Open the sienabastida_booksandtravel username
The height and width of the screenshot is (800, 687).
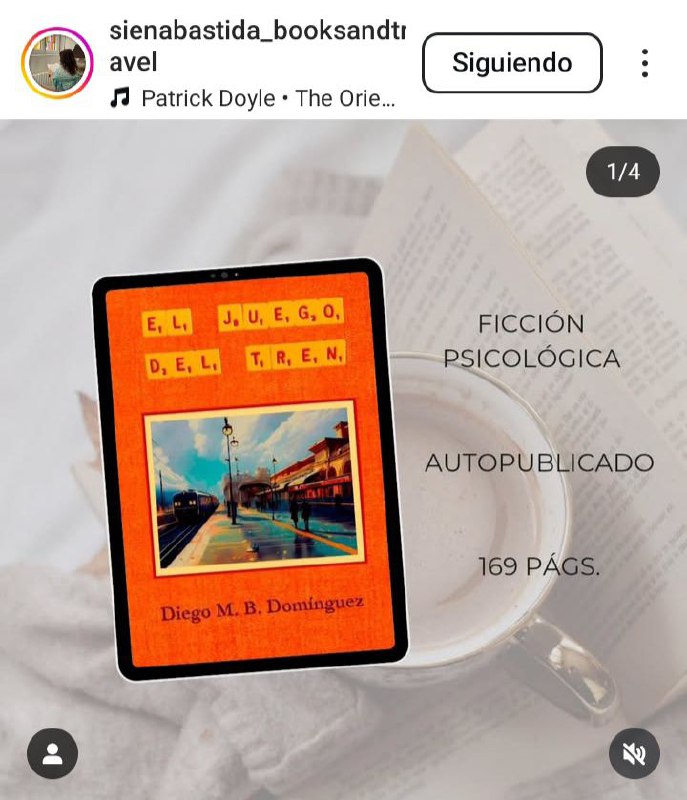257,47
